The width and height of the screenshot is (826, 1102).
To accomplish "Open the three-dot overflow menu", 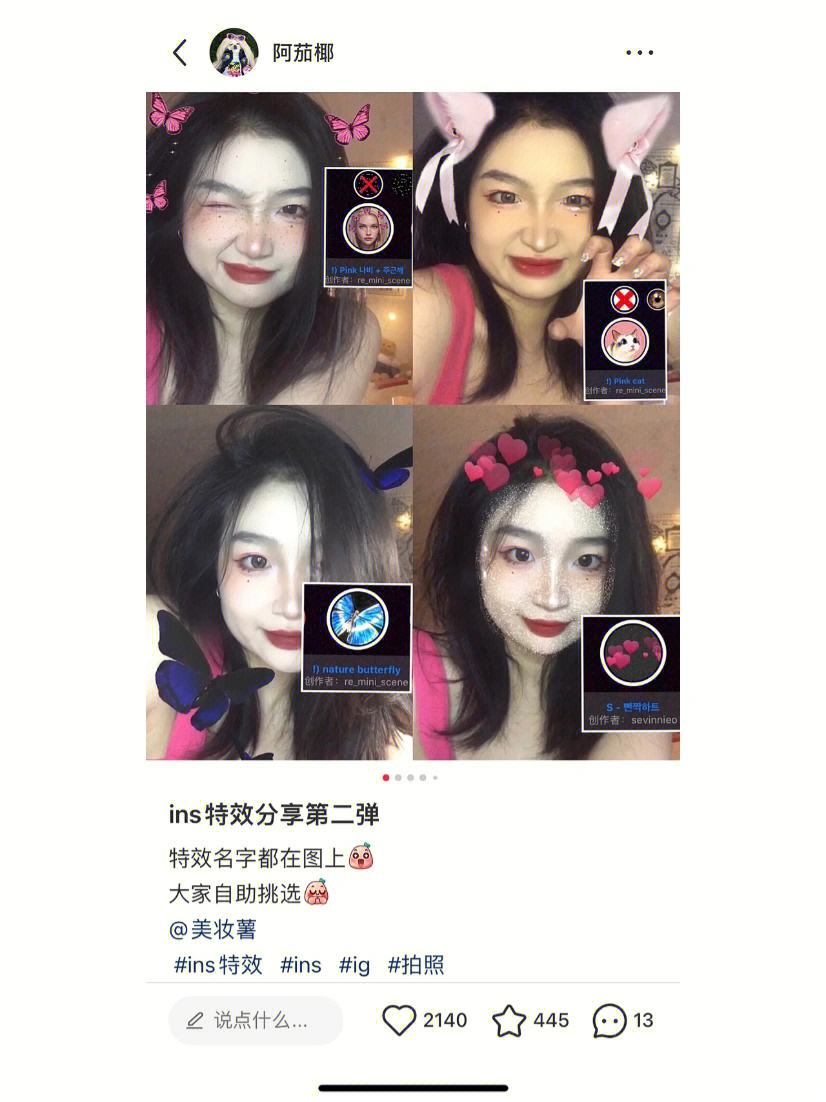I will tap(639, 53).
